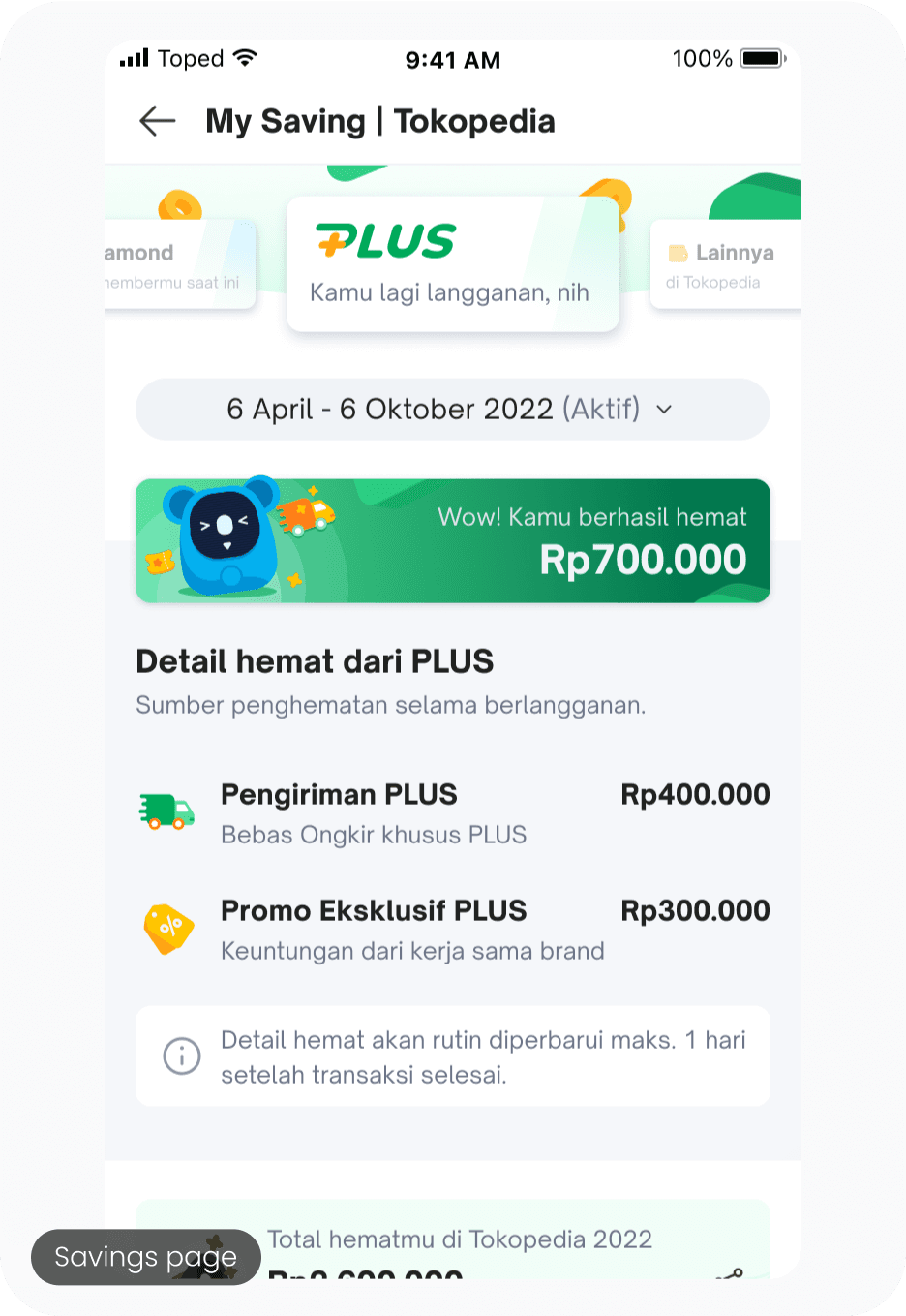Switch to the Lainnya card
This screenshot has height=1316, width=906.
tap(726, 264)
